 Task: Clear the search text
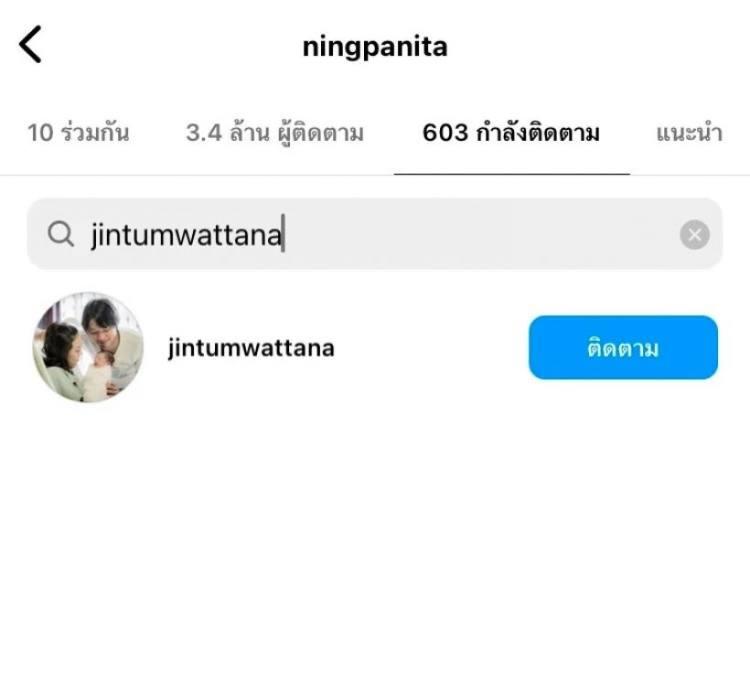[x=694, y=235]
